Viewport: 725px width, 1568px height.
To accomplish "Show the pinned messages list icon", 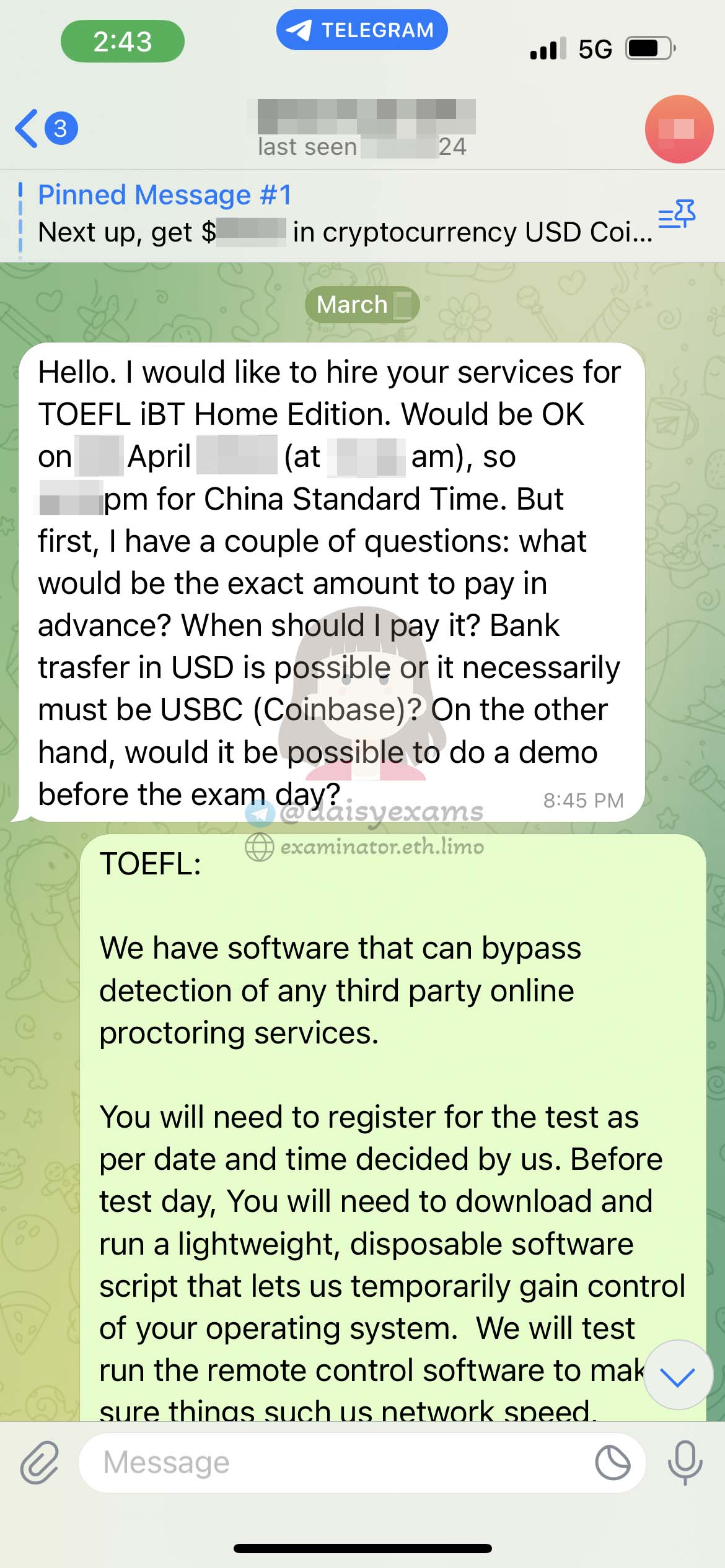I will pos(677,214).
